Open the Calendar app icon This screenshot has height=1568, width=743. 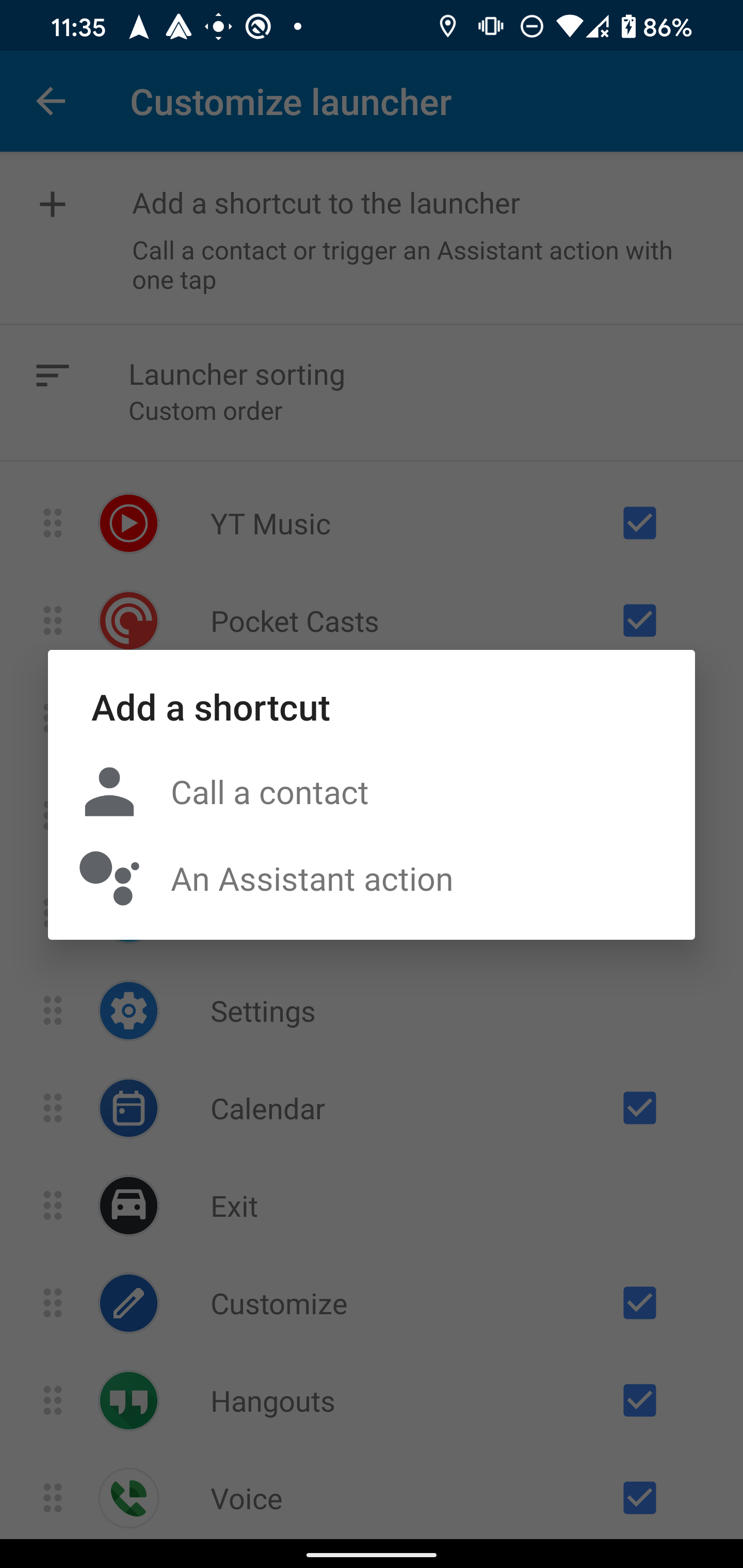tap(128, 1108)
